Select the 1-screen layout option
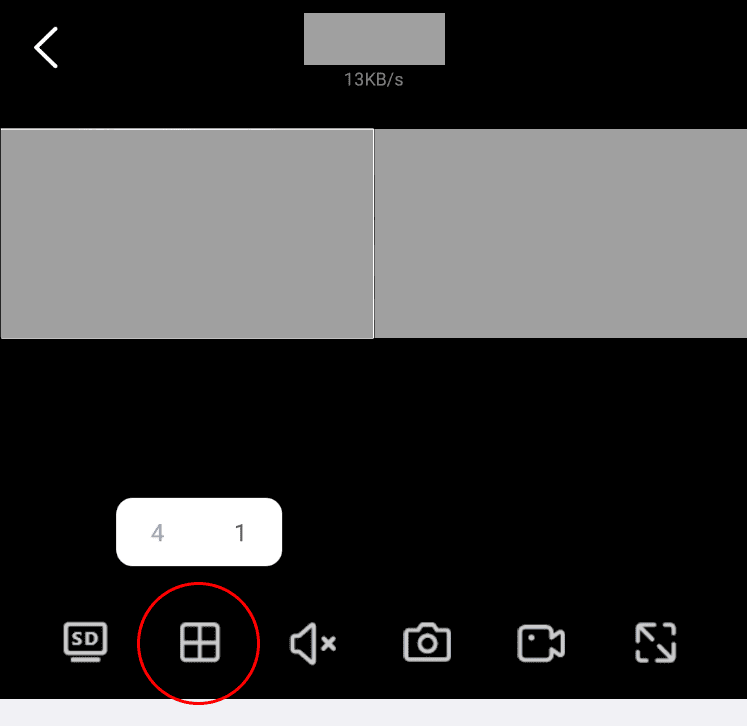Viewport: 747px width, 726px height. coord(240,533)
